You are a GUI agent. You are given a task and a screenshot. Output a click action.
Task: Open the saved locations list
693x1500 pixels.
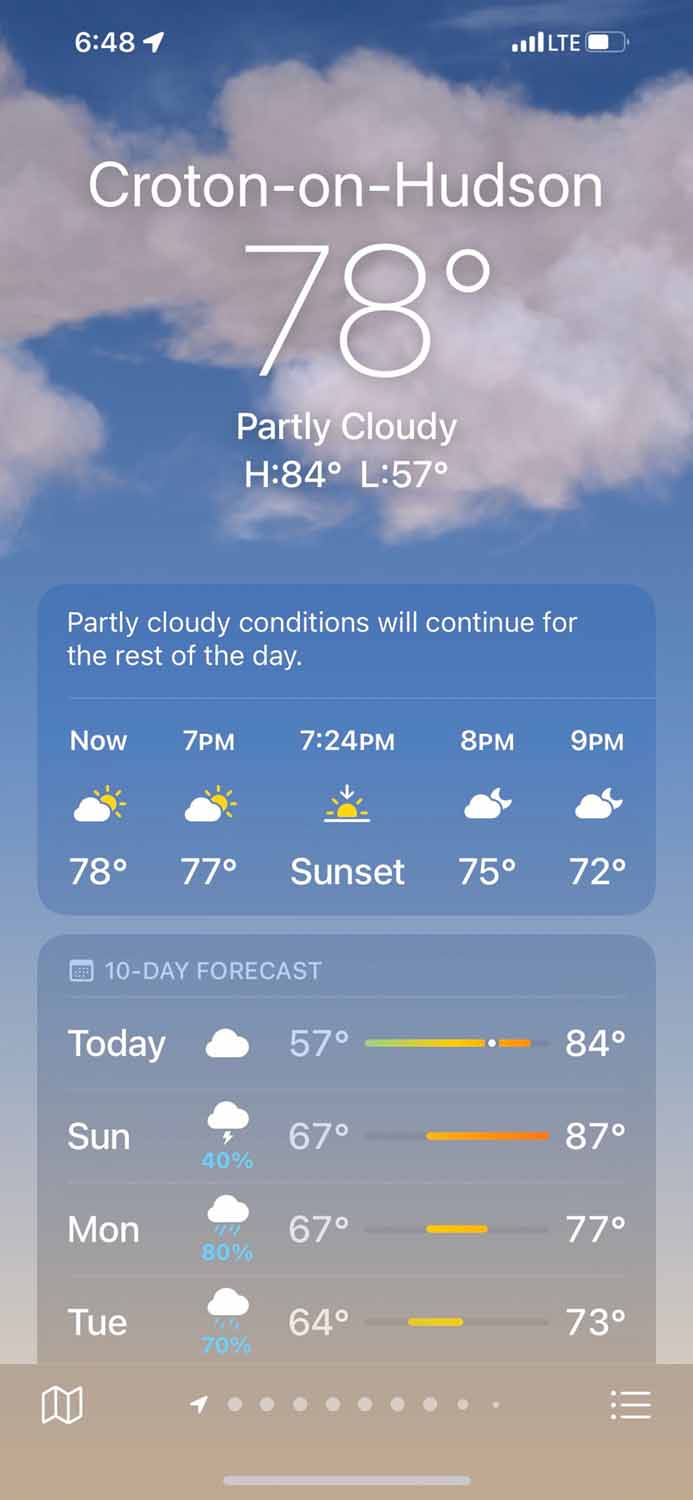tap(630, 1405)
